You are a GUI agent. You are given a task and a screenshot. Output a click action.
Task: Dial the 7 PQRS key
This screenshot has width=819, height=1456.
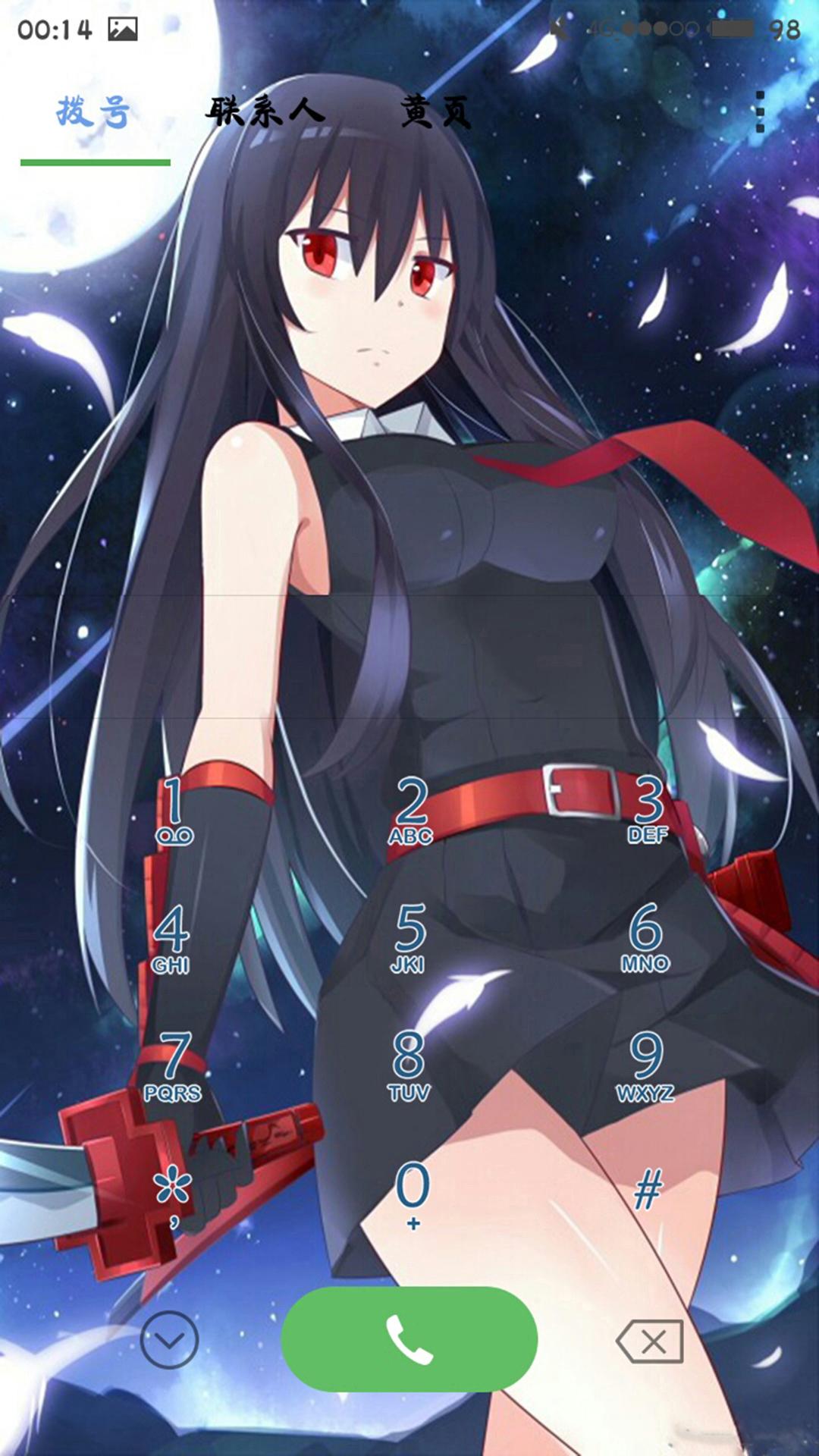tap(173, 1066)
